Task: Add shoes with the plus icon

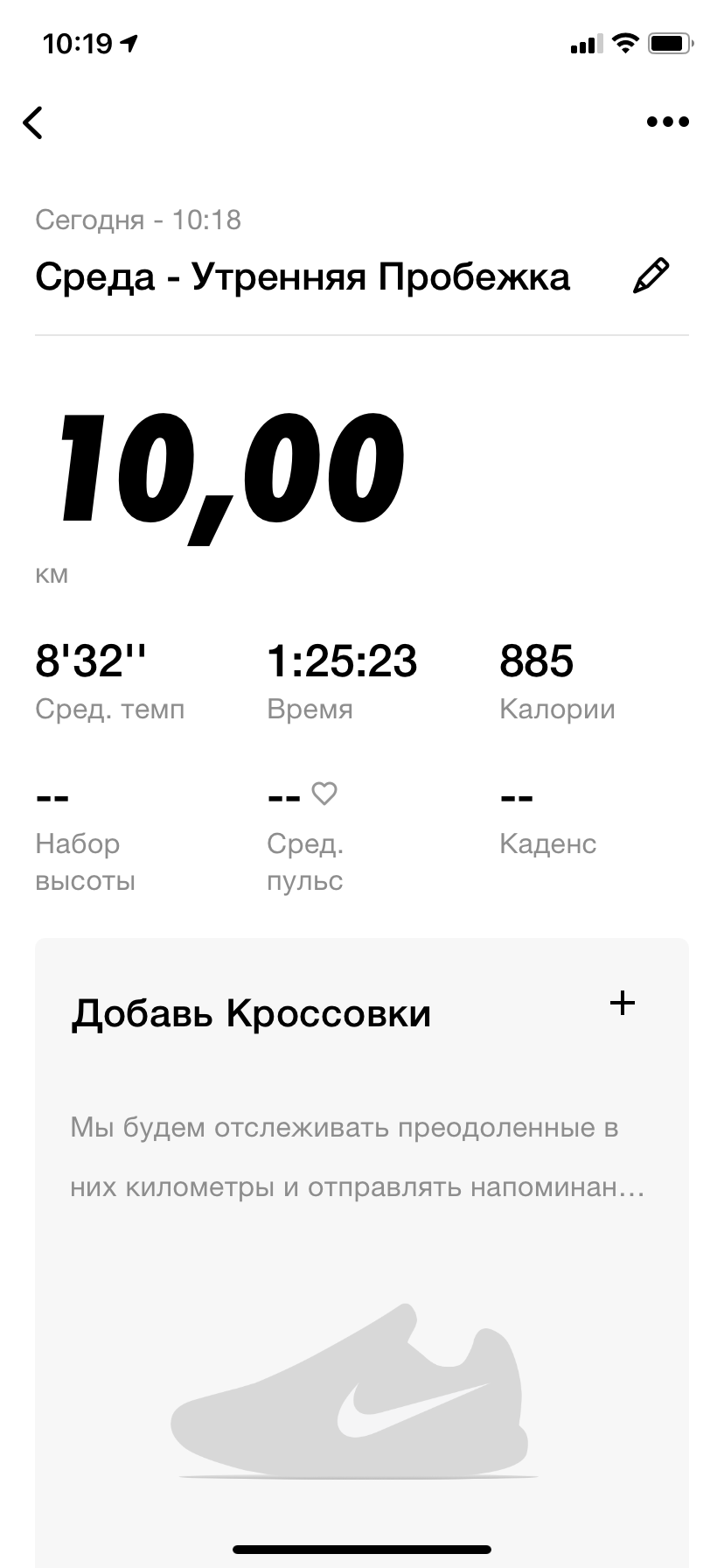Action: (x=622, y=1003)
